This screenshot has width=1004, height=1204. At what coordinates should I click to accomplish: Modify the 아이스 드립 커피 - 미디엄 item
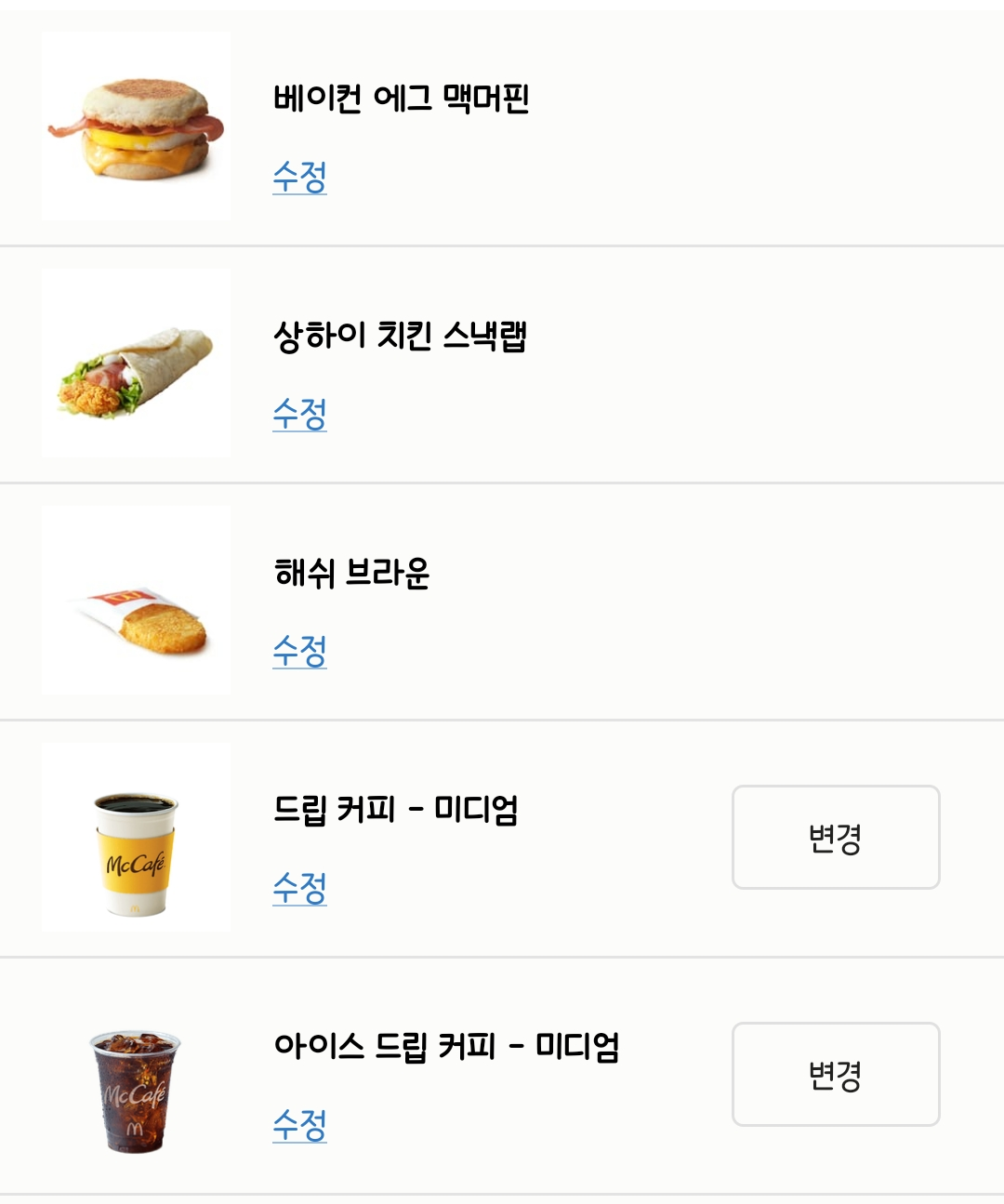[x=299, y=1125]
